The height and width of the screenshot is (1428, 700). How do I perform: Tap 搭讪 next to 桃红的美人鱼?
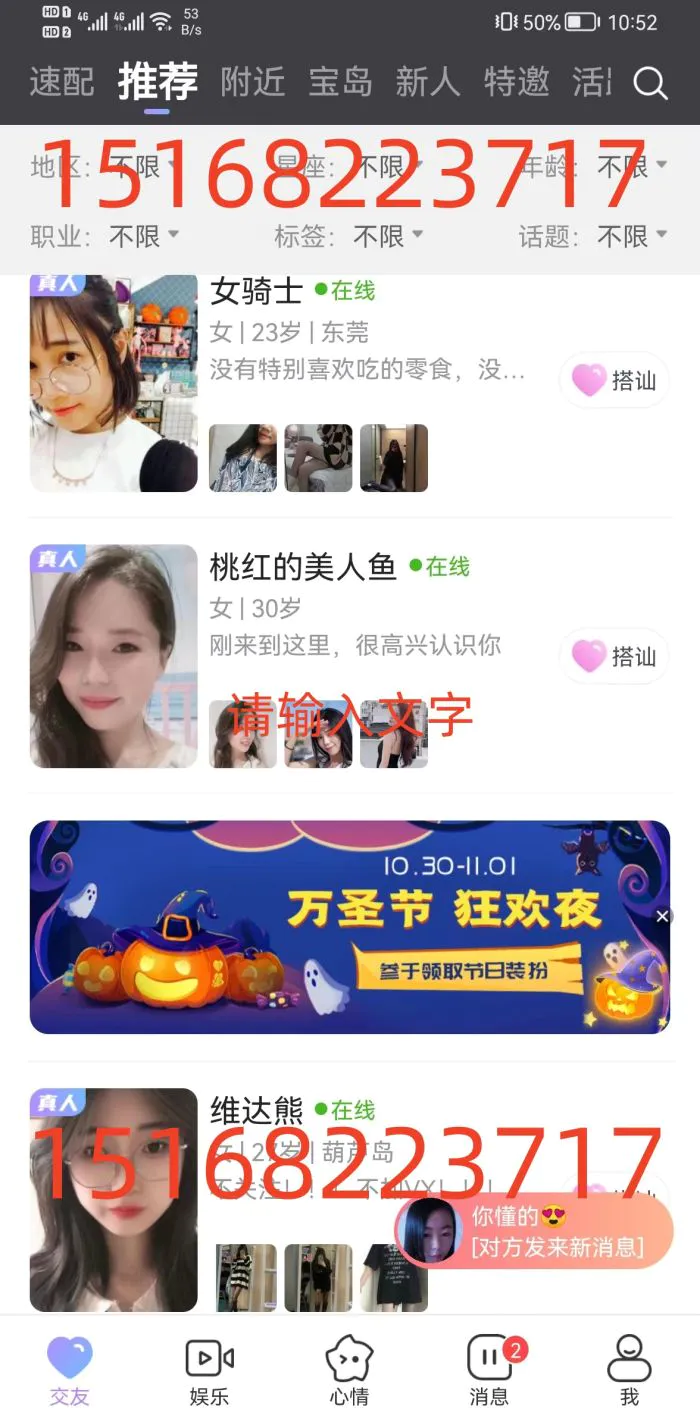pos(614,656)
